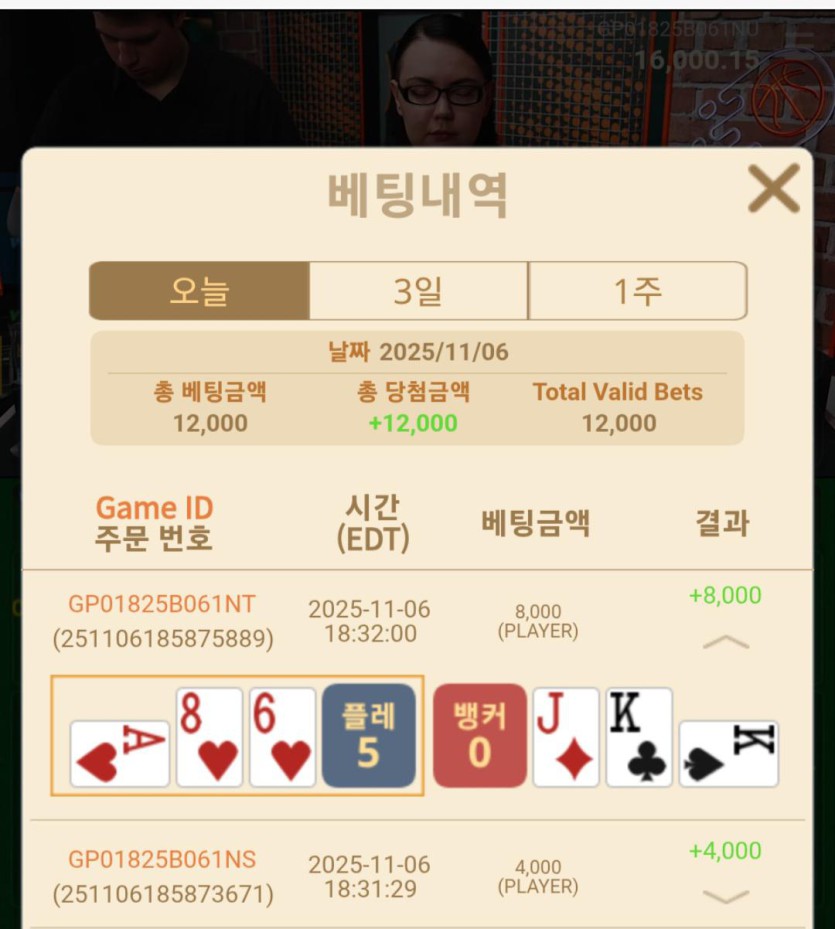Close the 베팅내역 dialog
The width and height of the screenshot is (835, 929).
(x=773, y=189)
